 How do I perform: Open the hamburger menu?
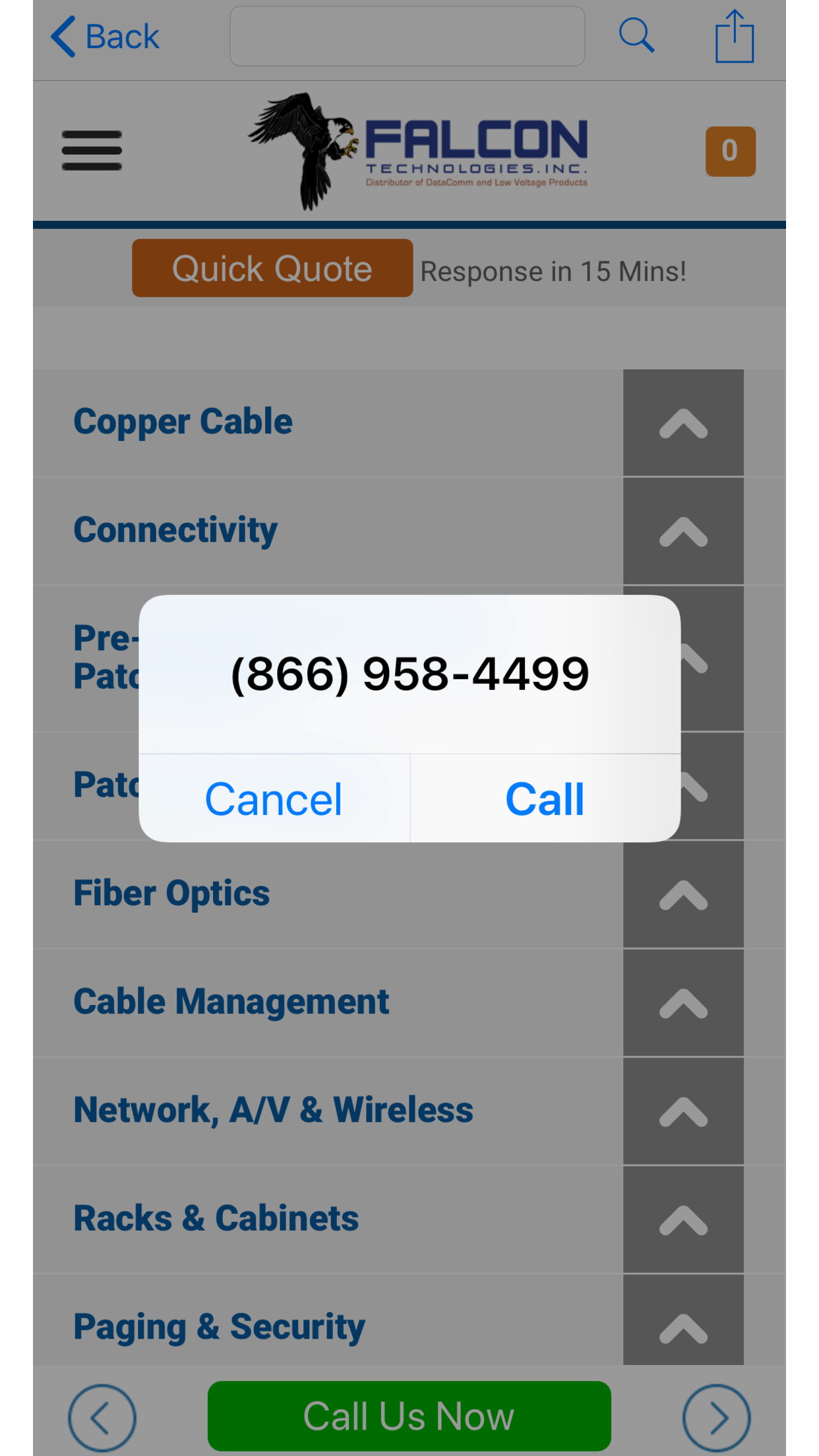pos(92,150)
